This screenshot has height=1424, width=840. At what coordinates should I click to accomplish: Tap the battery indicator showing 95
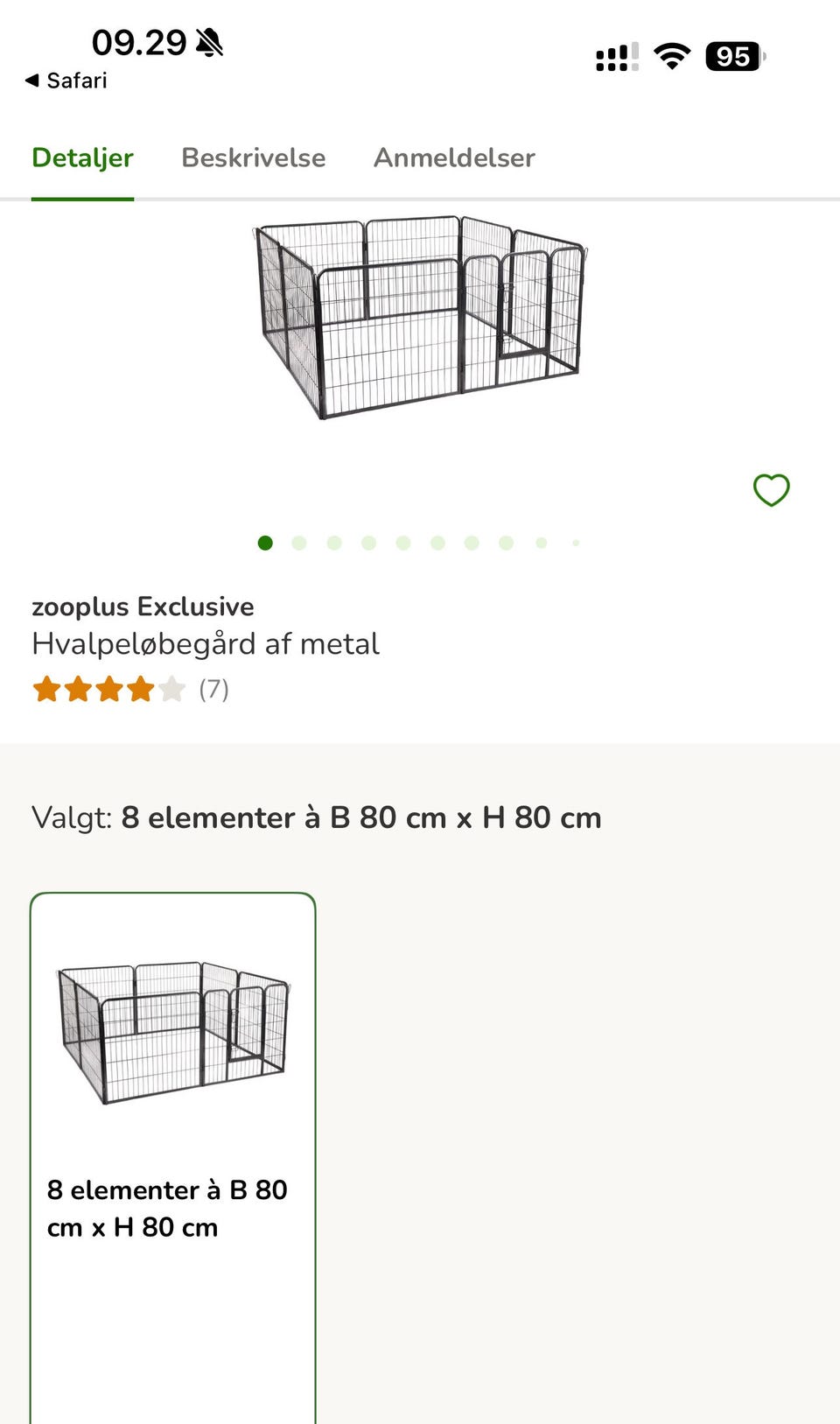pos(734,57)
